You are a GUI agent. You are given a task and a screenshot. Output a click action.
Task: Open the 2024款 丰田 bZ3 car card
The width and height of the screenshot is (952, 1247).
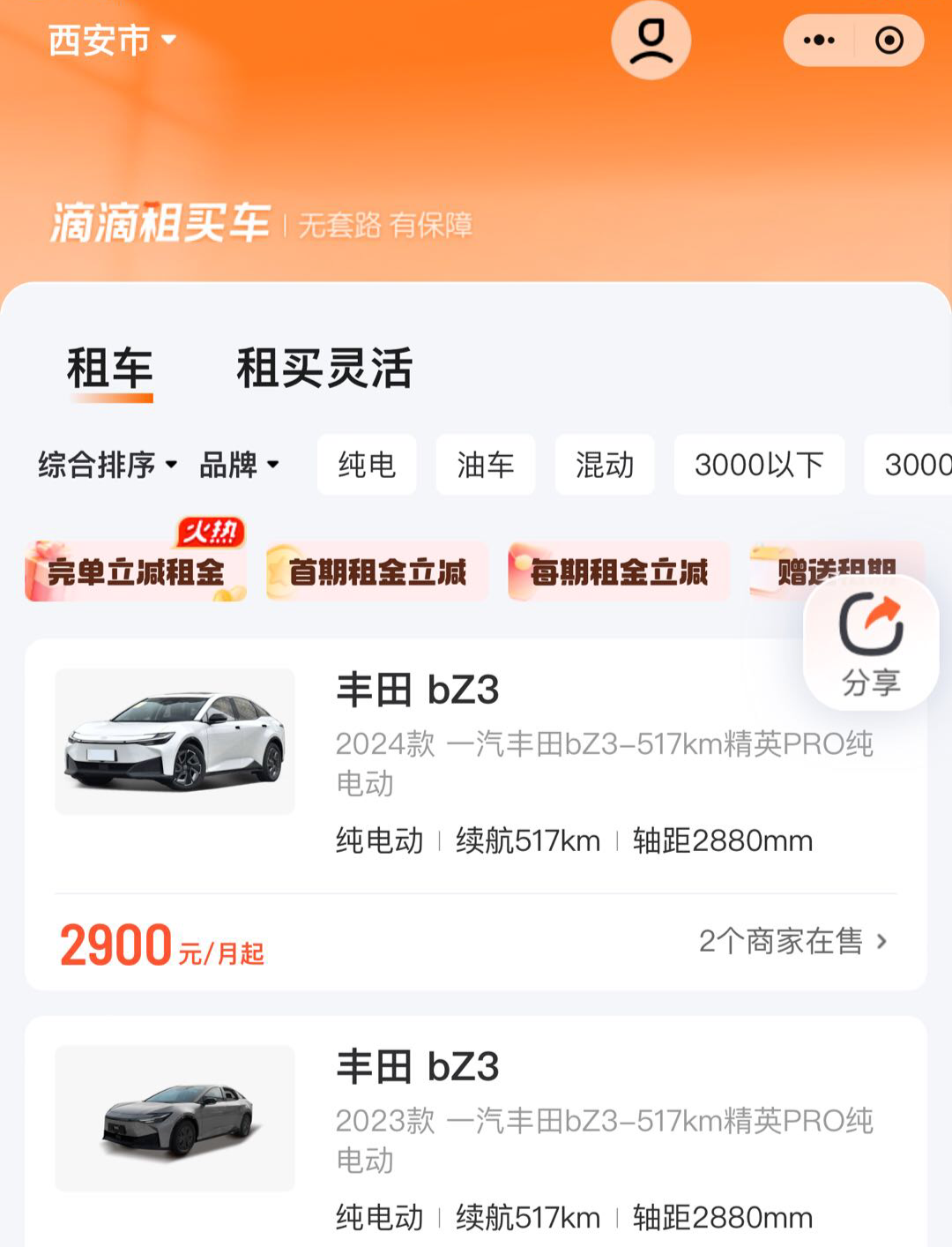tap(476, 758)
